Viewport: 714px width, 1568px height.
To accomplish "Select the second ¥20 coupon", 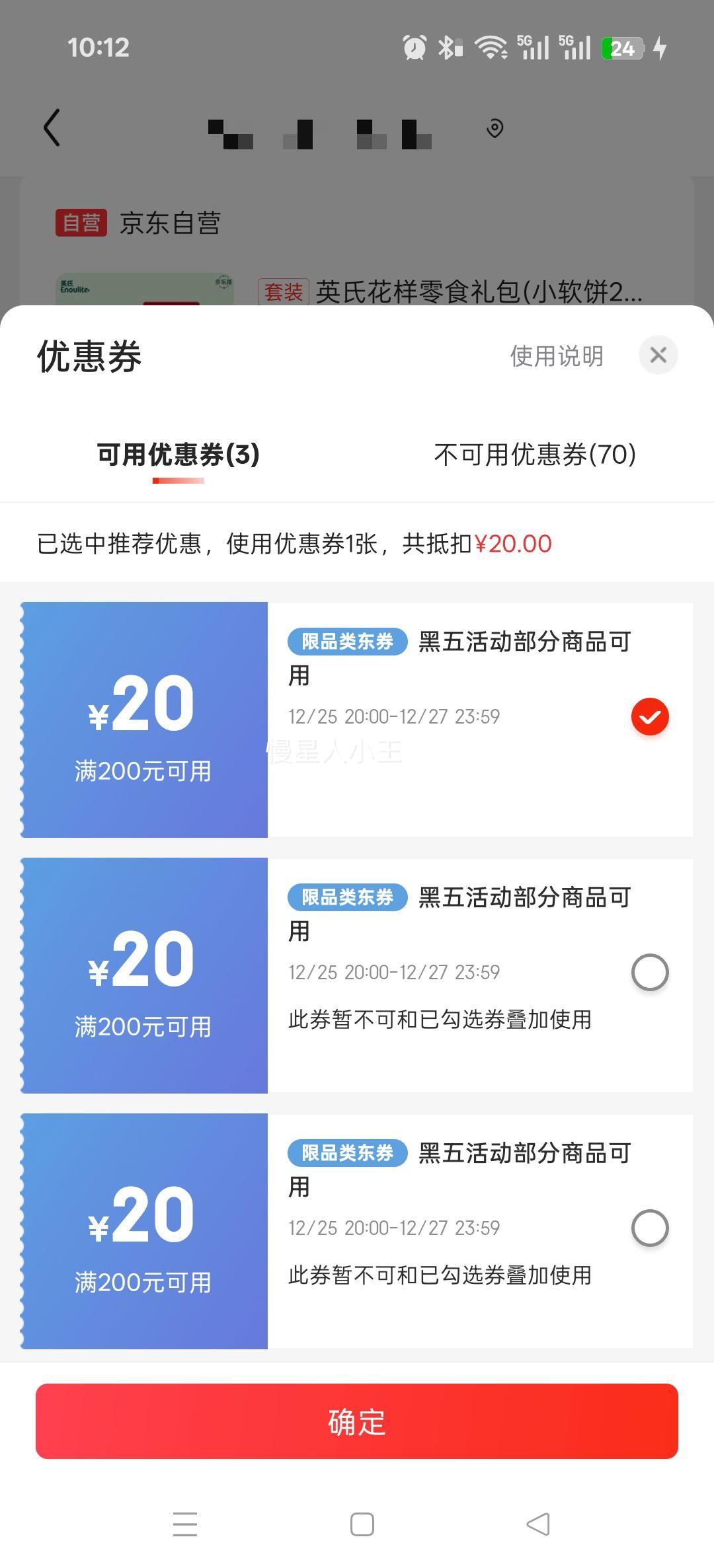I will [651, 972].
